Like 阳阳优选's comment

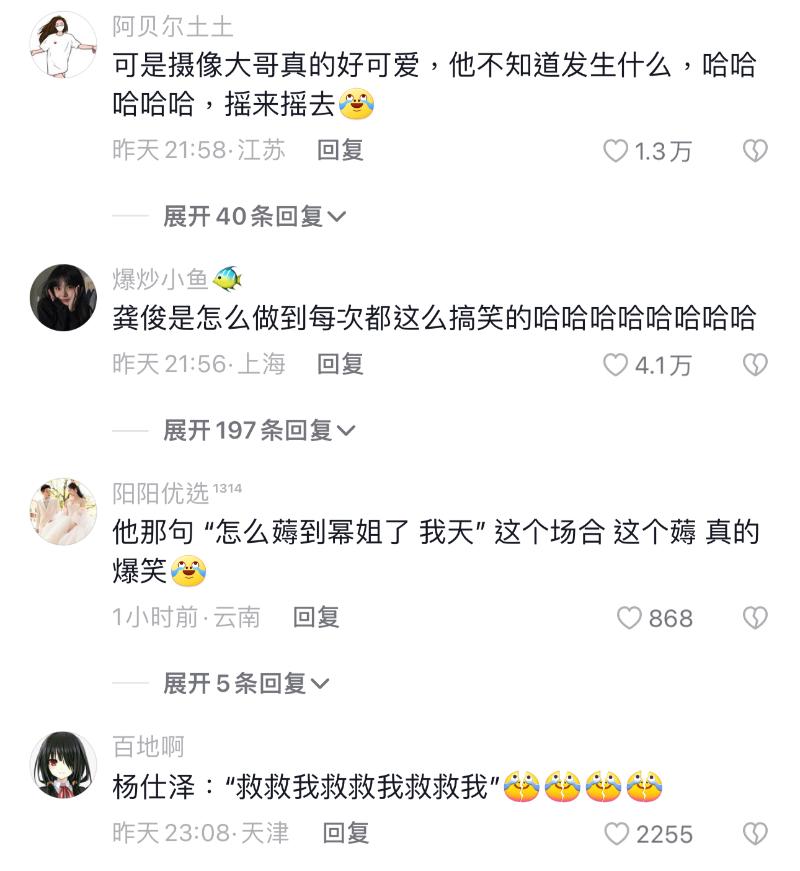[629, 619]
